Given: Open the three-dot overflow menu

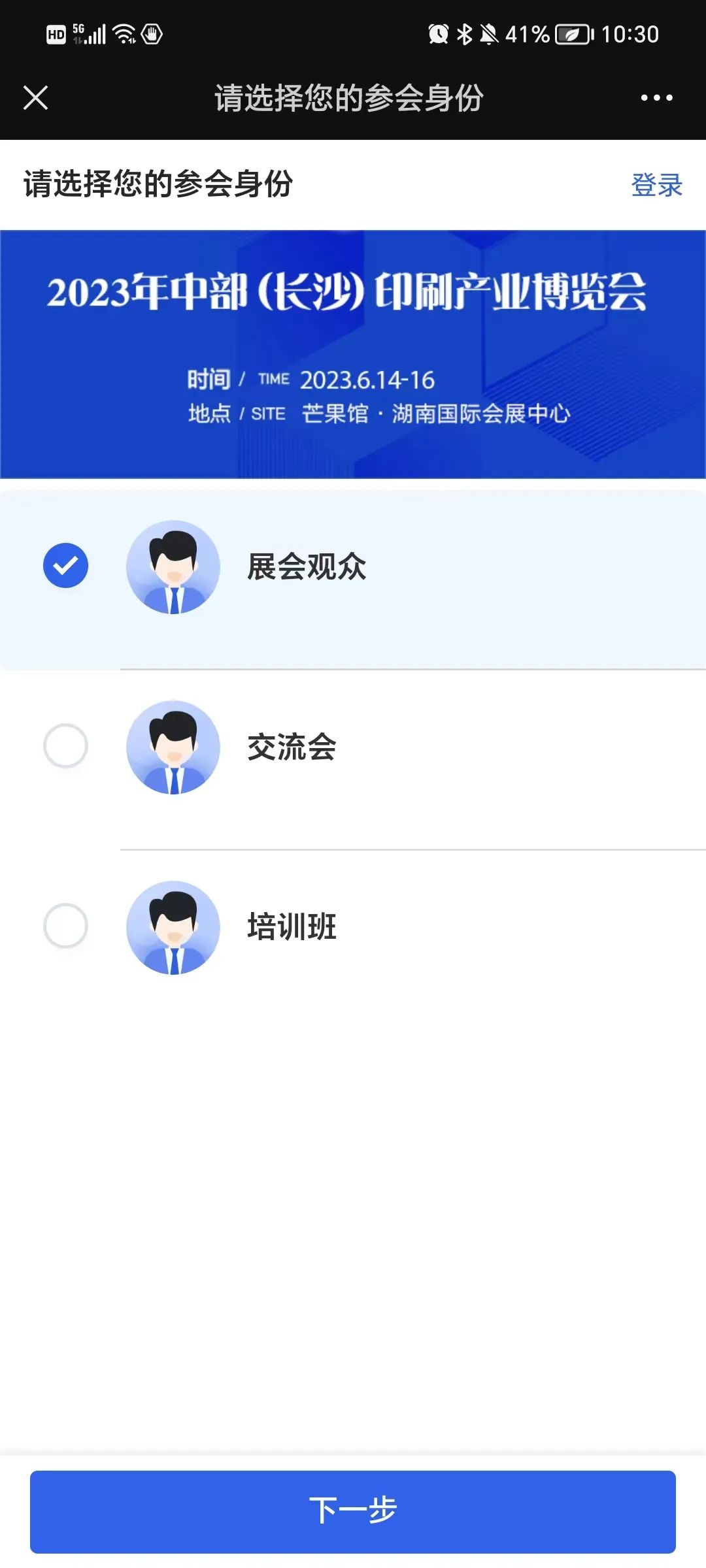Looking at the screenshot, I should pos(656,98).
